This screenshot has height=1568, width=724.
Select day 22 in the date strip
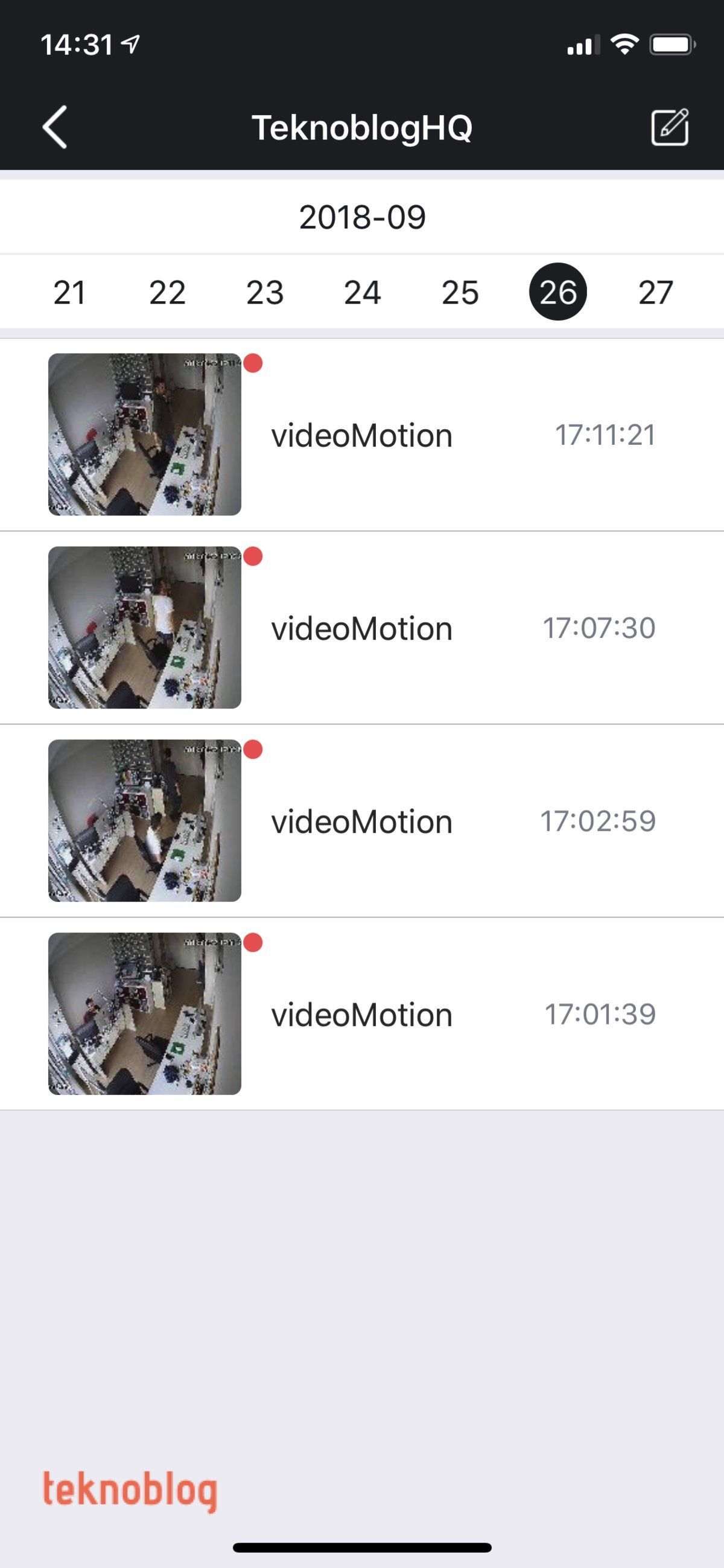(167, 292)
